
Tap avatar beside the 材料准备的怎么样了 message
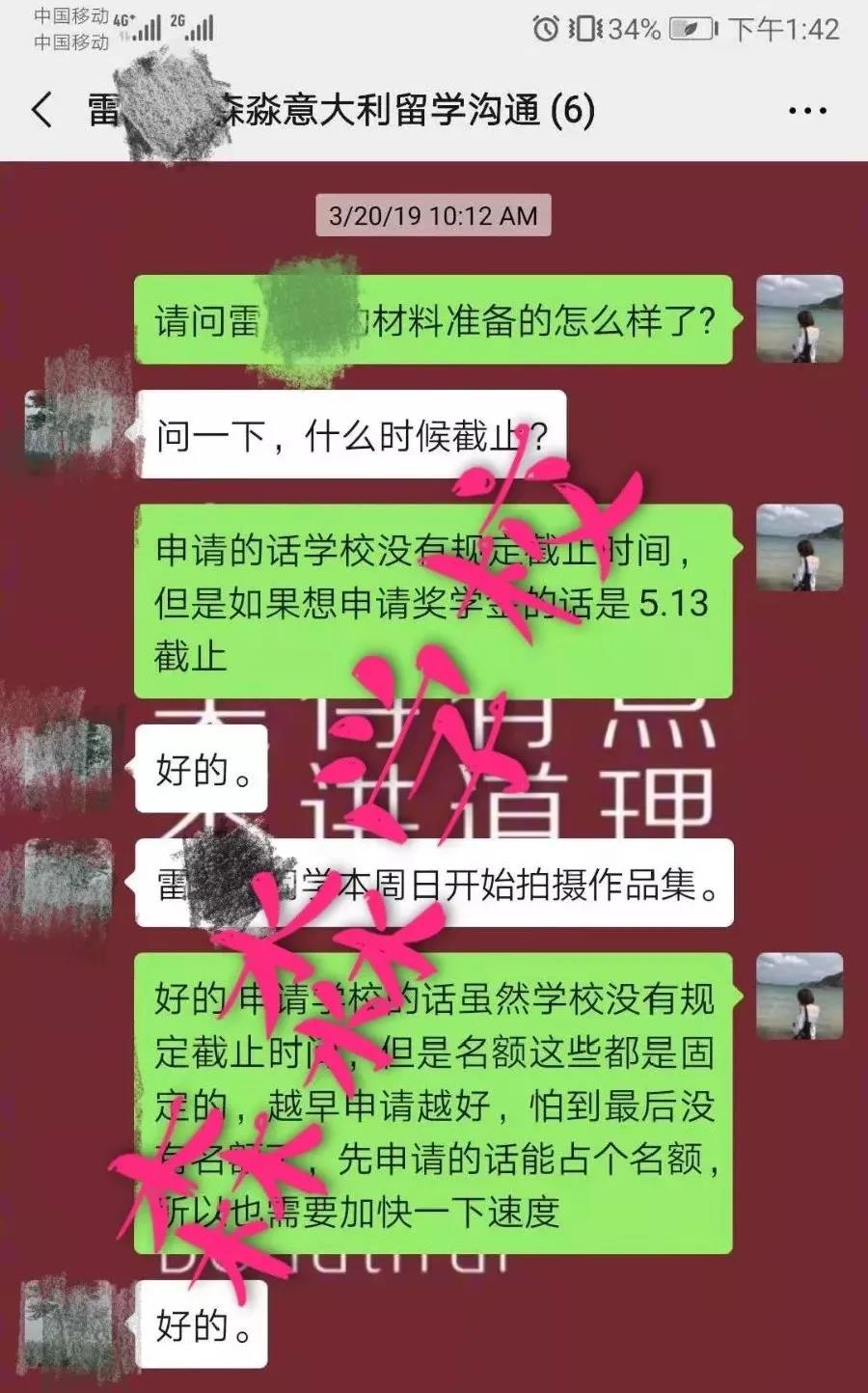800,319
